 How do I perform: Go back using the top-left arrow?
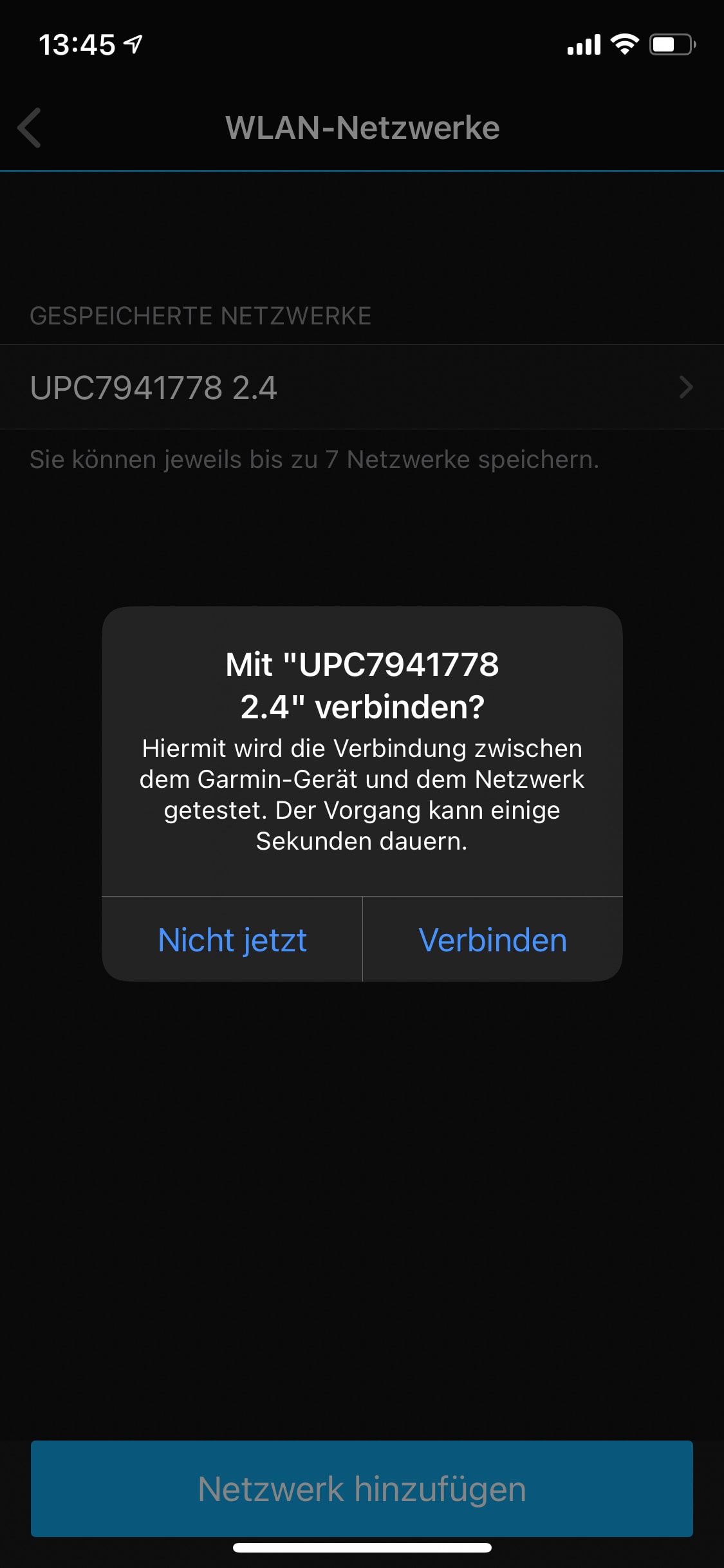(30, 127)
